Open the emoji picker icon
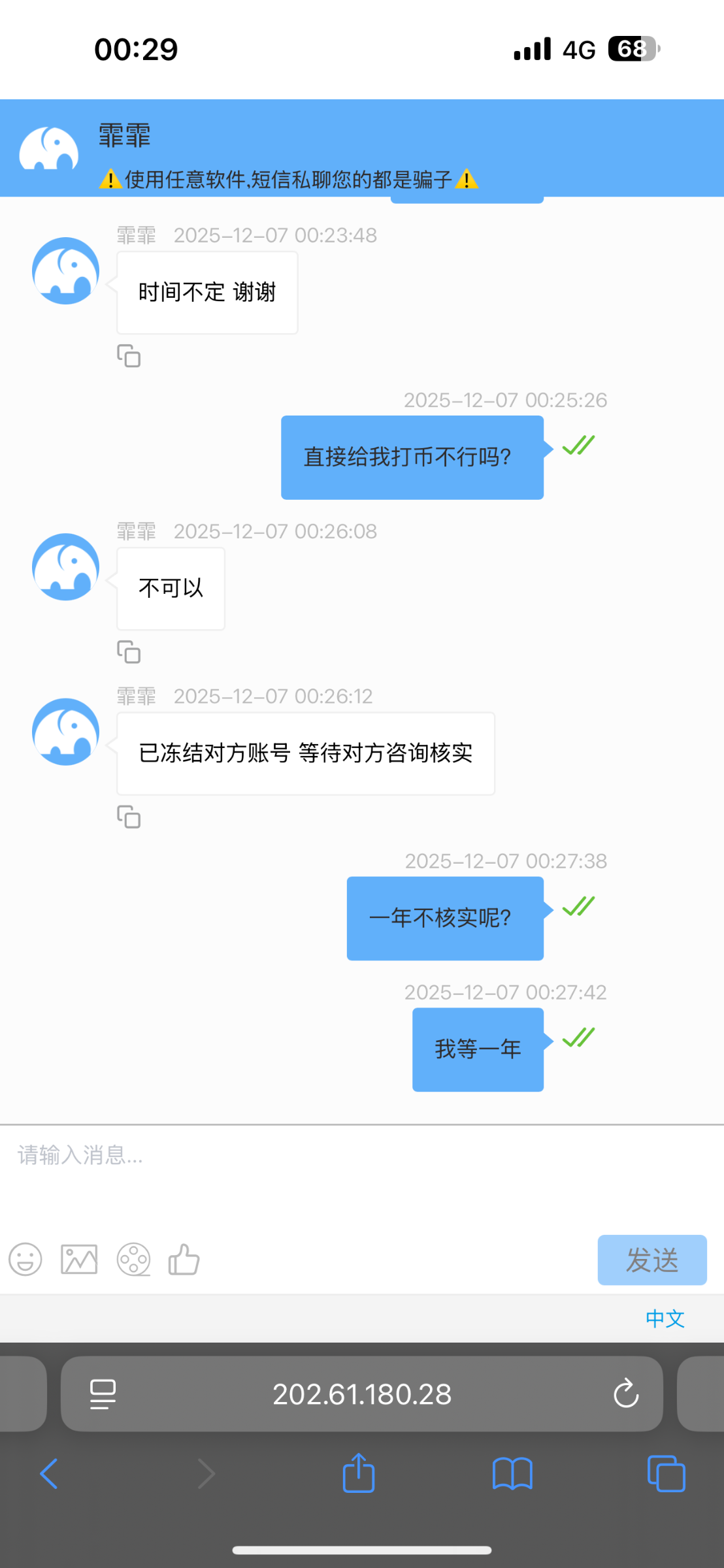This screenshot has width=724, height=1568. tap(25, 1259)
